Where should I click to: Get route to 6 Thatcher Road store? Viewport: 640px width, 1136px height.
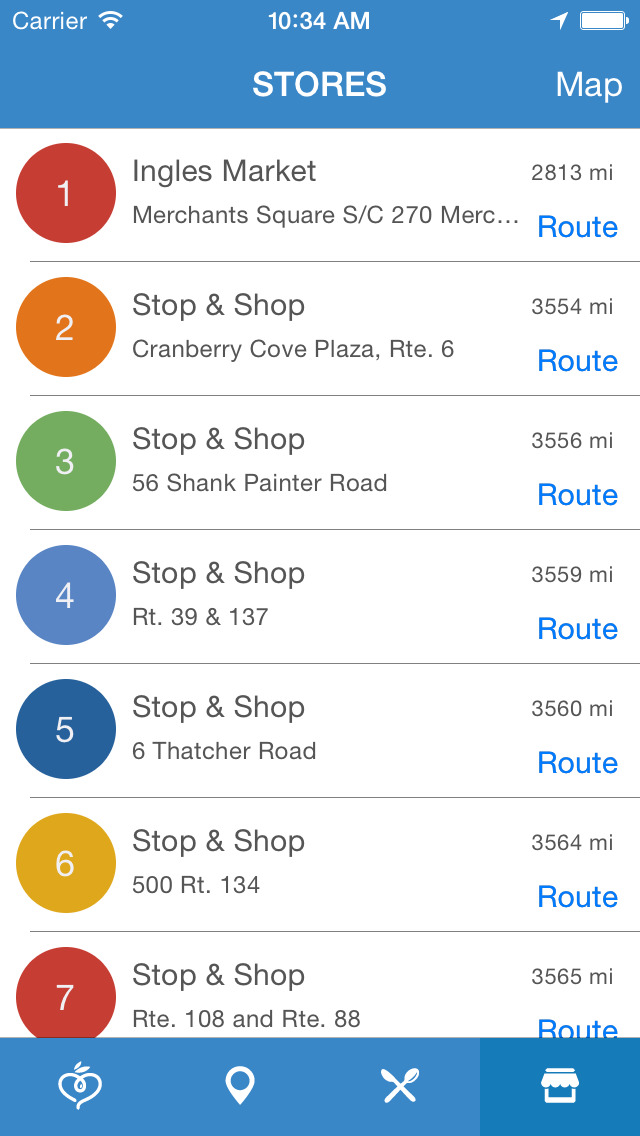pos(577,763)
